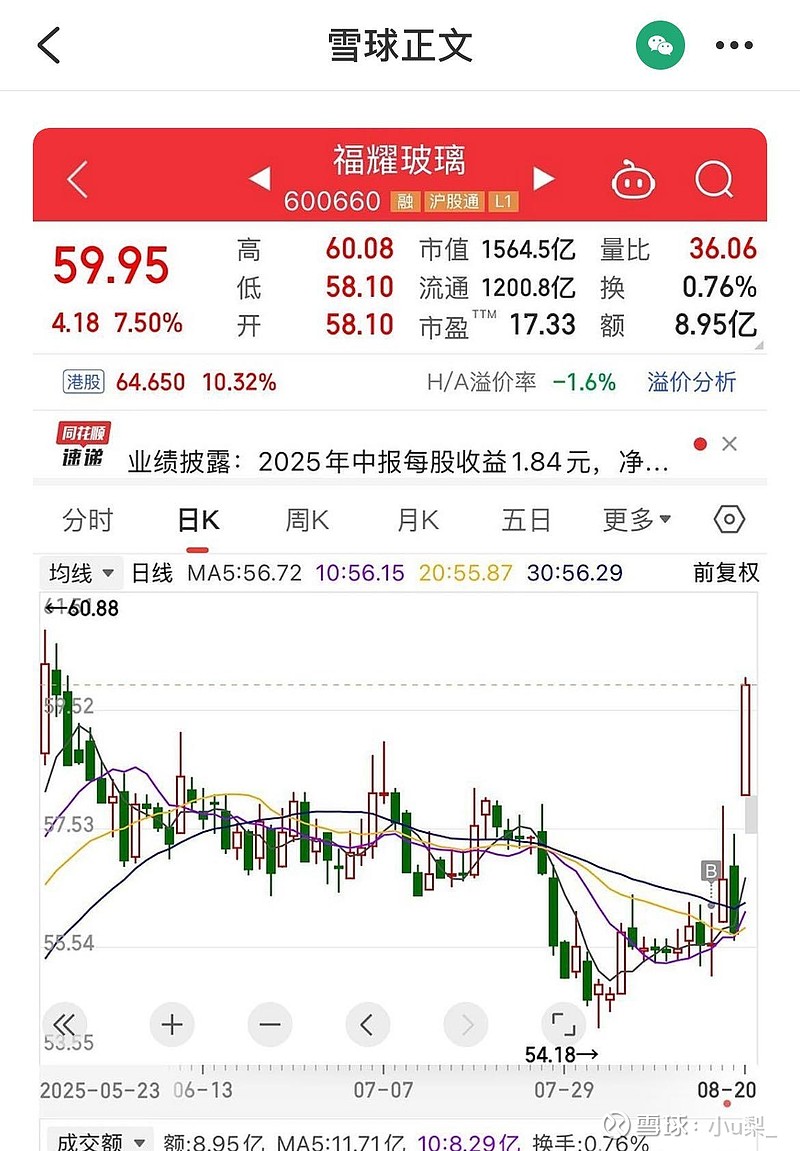Expand chart to fullscreen view

pos(563,1025)
